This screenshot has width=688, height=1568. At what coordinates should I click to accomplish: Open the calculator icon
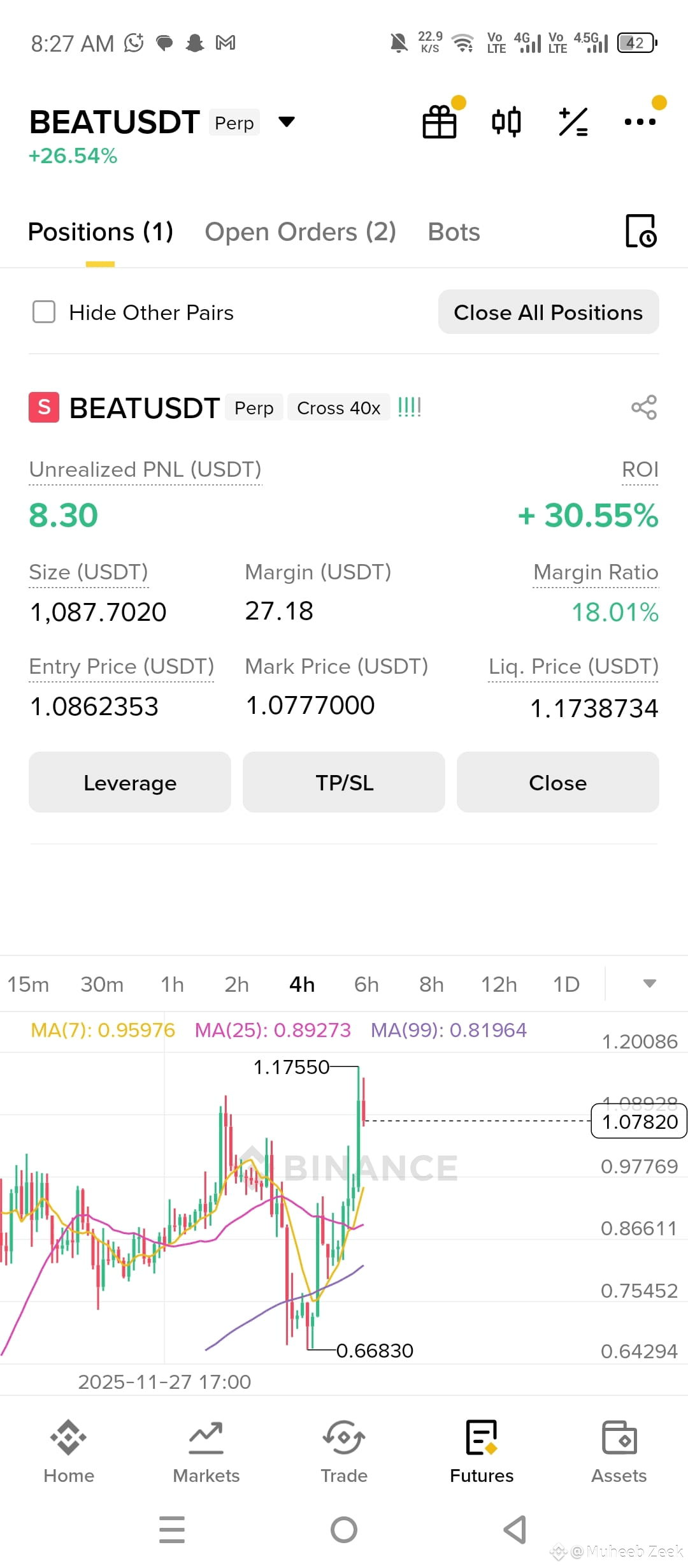coord(573,122)
